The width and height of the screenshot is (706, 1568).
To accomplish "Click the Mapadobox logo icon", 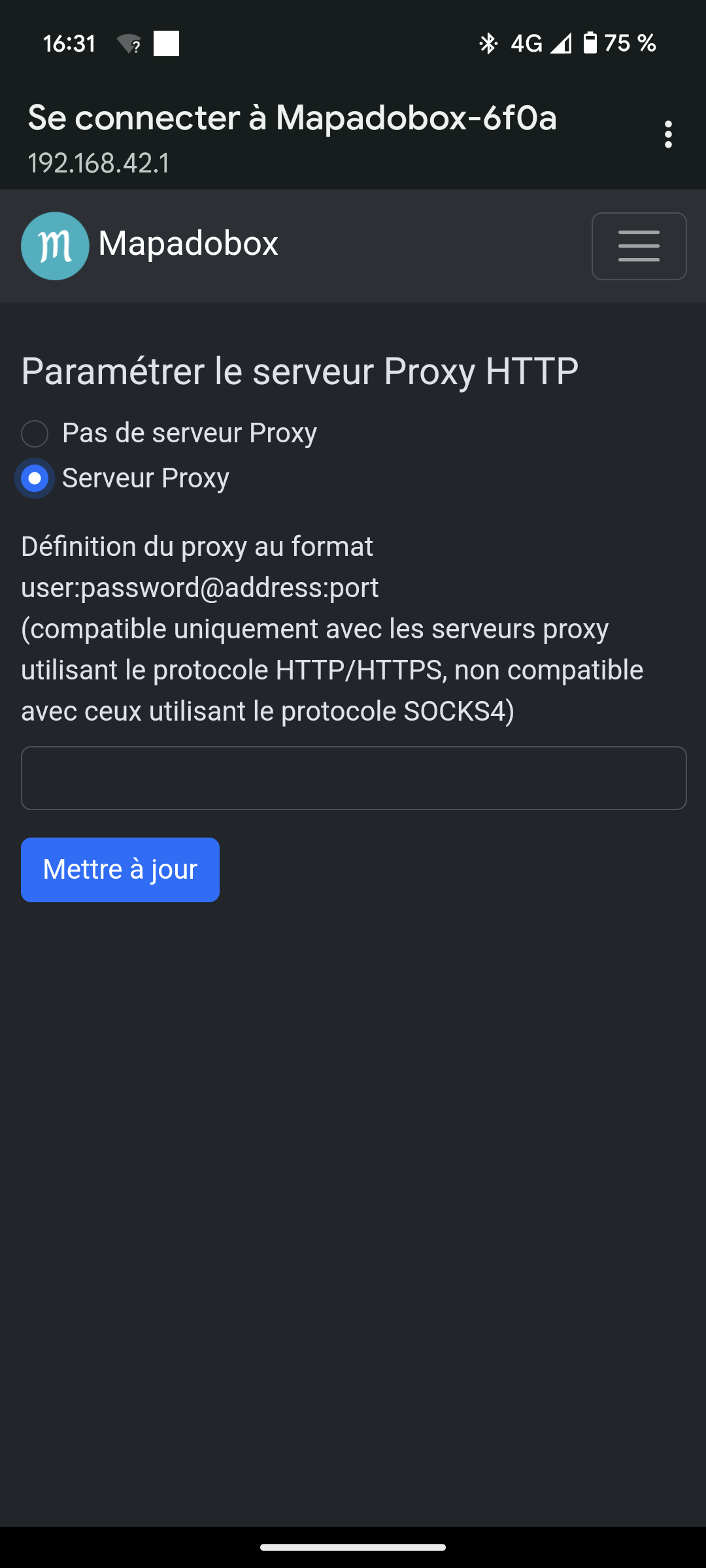I will (55, 245).
